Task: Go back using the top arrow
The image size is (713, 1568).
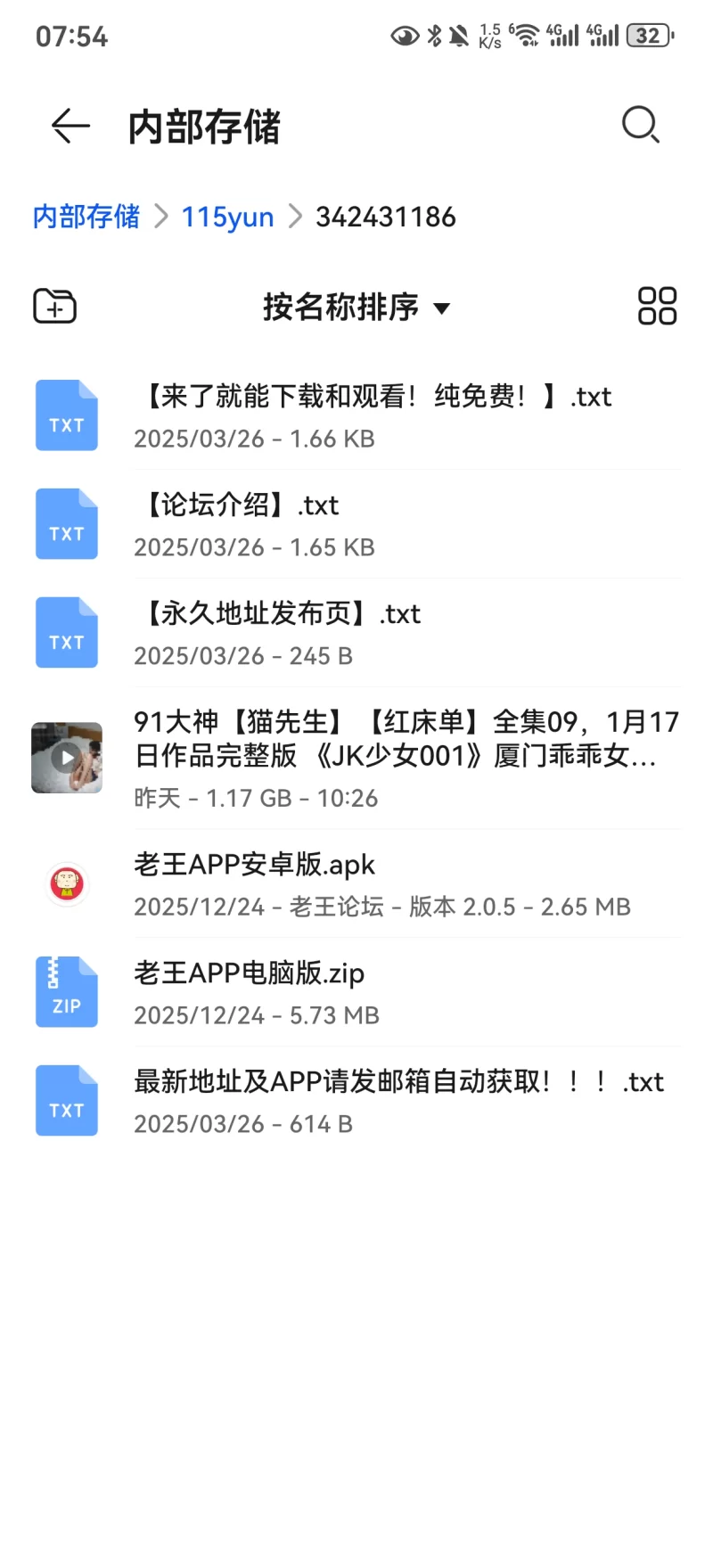Action: 70,126
